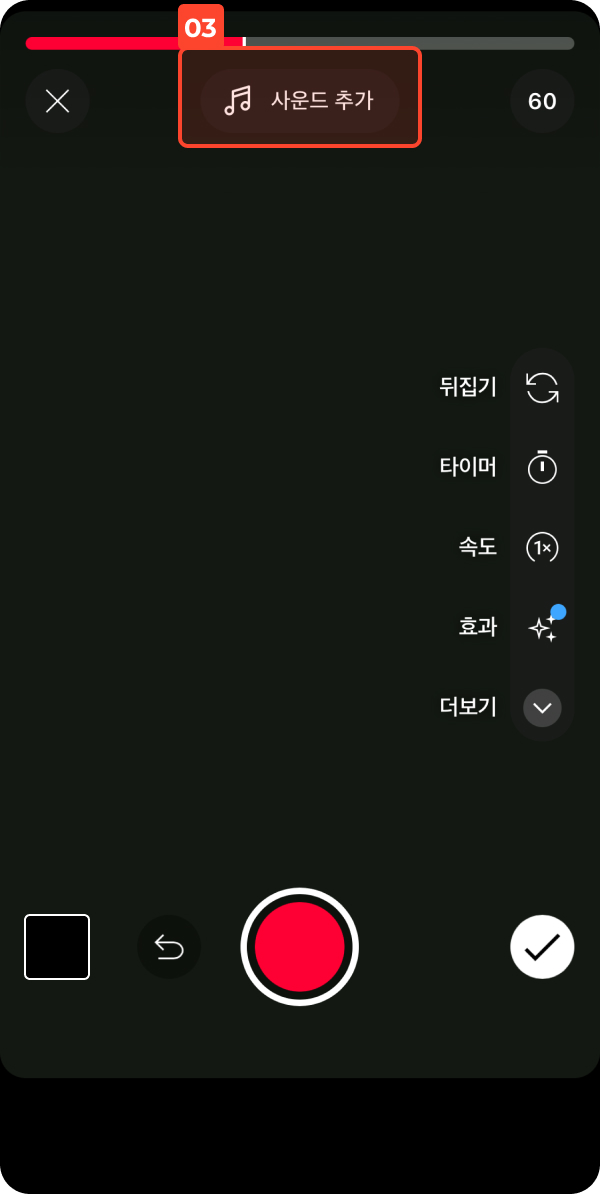This screenshot has width=600, height=1194.
Task: Expand 더보기 for more tools
Action: 542,708
